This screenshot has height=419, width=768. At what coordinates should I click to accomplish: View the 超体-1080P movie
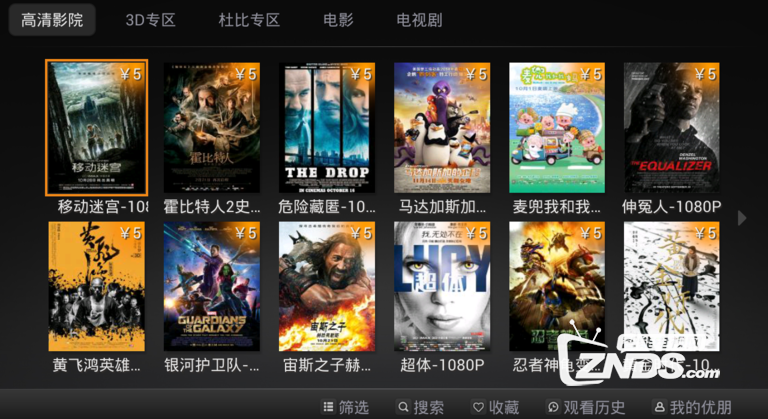coord(441,287)
